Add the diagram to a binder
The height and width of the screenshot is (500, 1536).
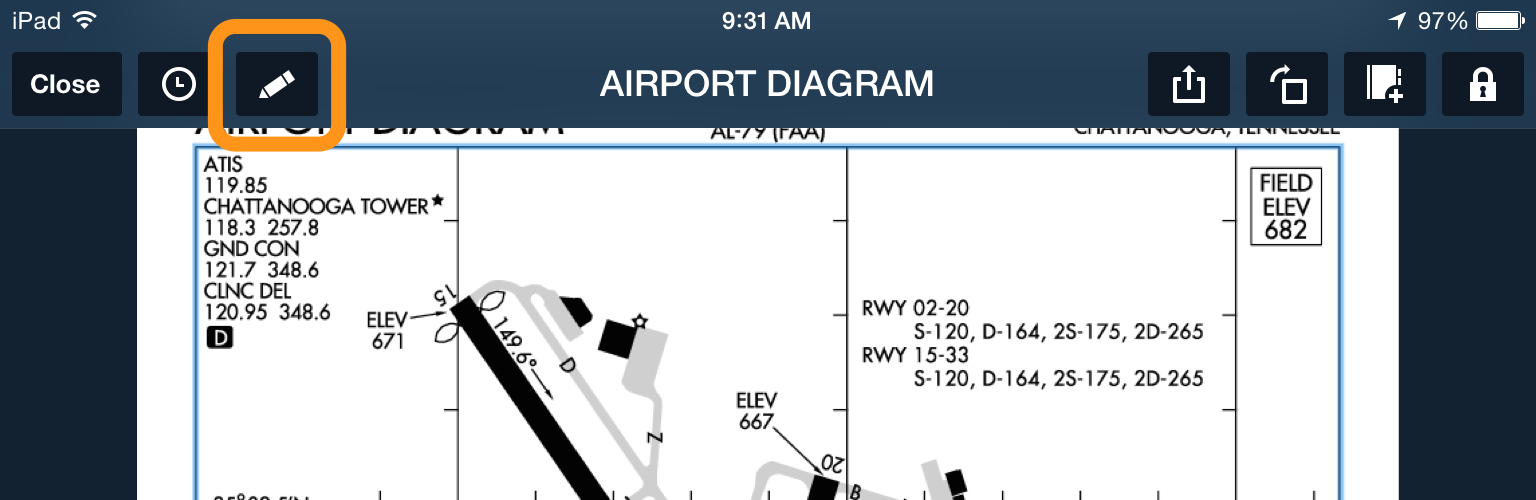(1384, 85)
